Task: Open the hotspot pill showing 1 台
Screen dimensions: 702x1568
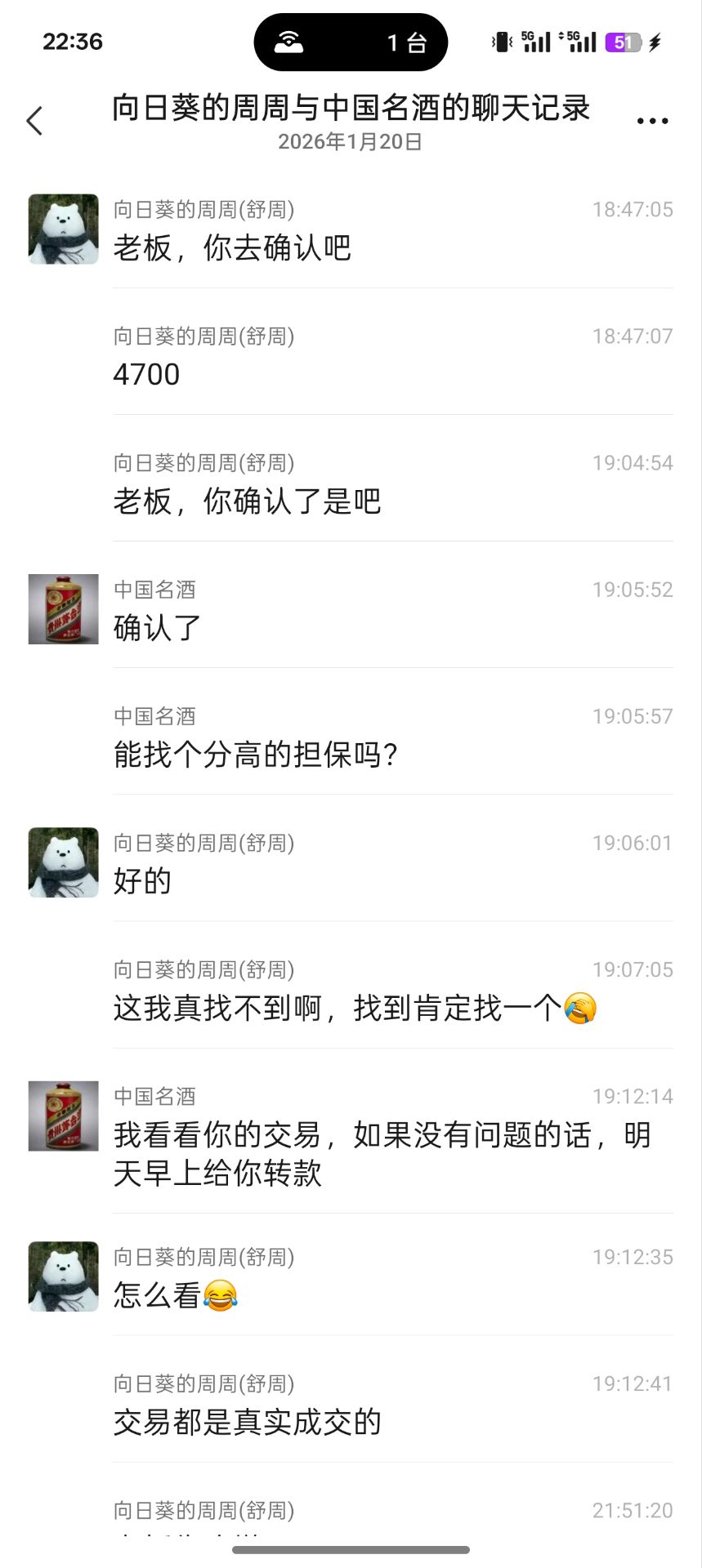Action: 351,42
